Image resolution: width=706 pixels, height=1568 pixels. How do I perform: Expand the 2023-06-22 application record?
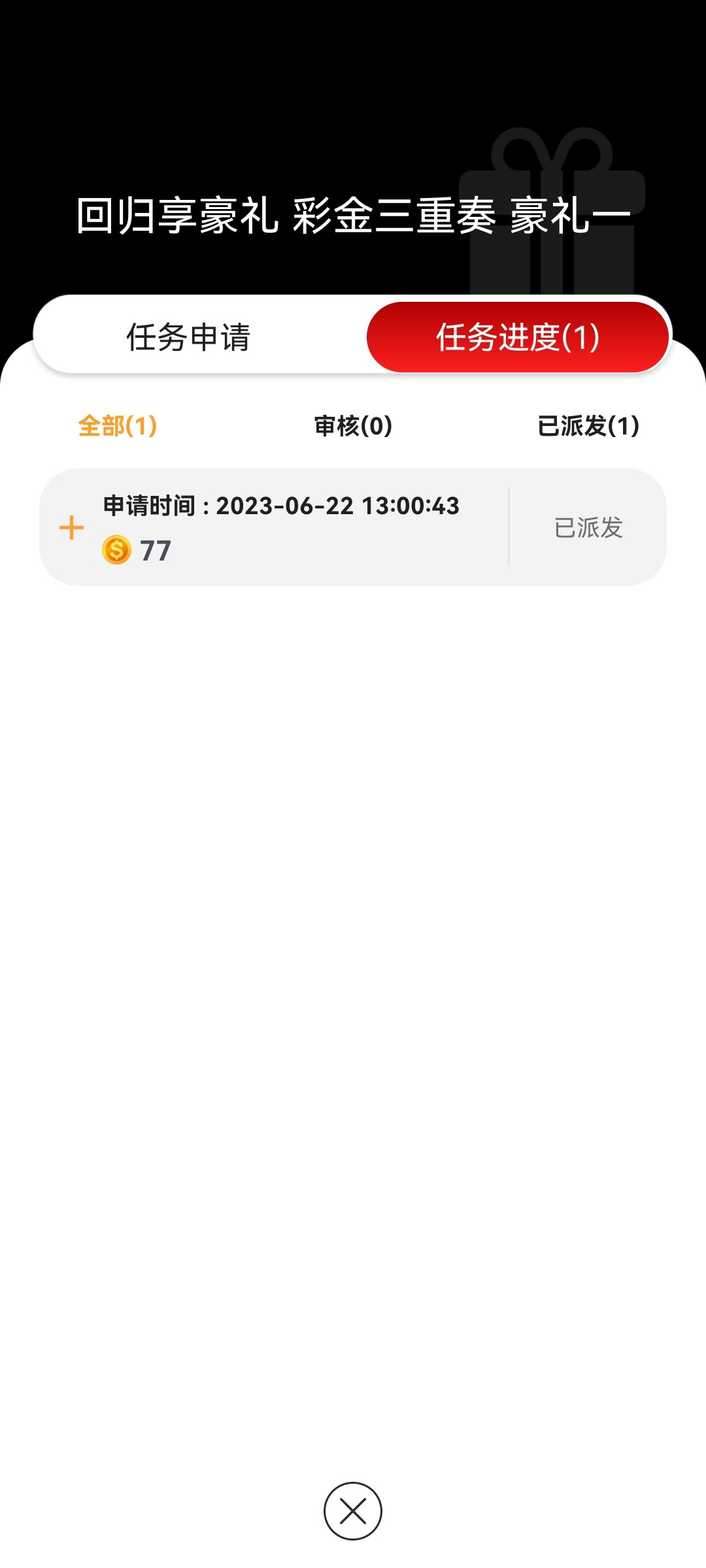[72, 527]
